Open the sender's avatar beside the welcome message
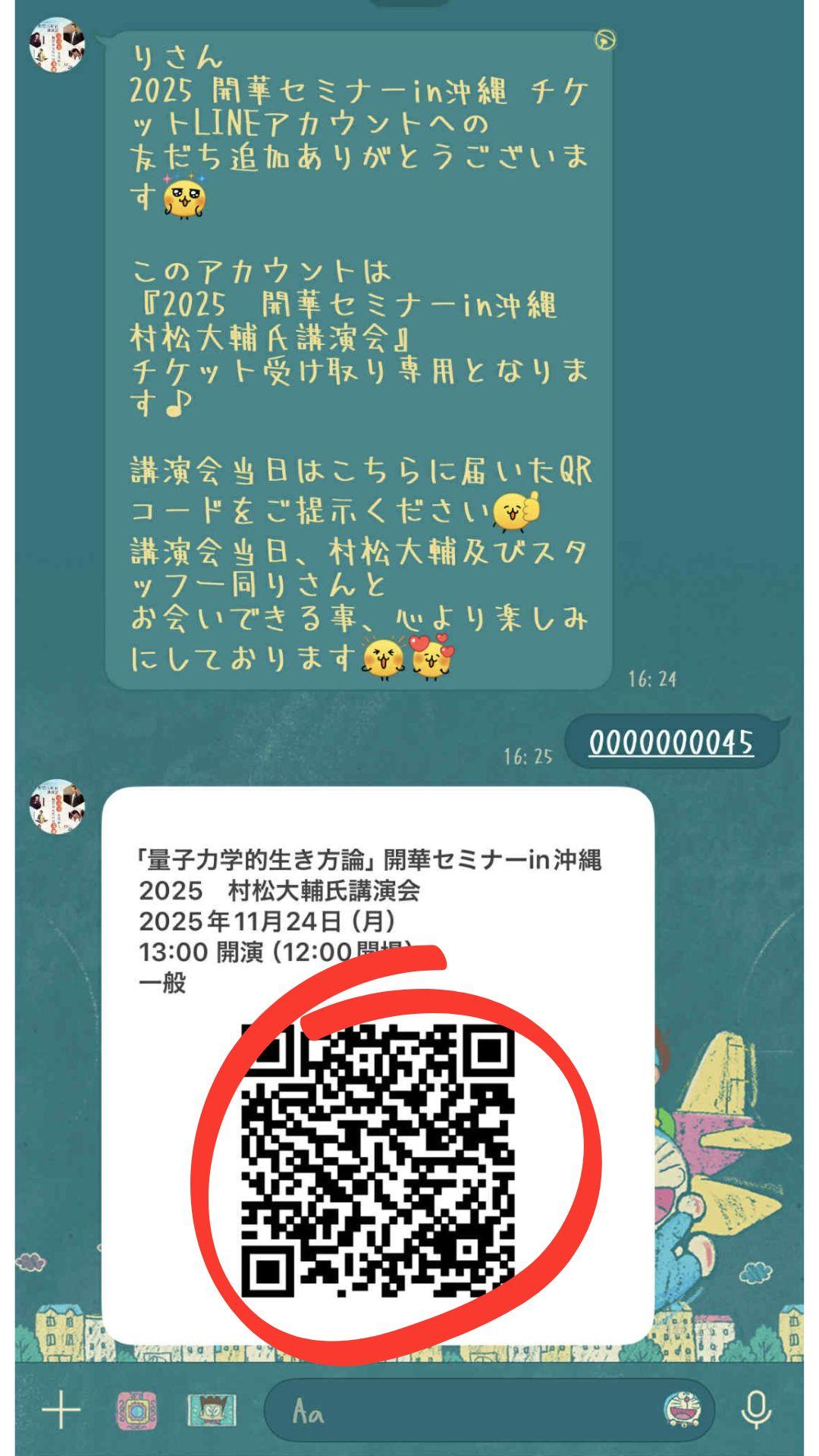 (x=57, y=45)
